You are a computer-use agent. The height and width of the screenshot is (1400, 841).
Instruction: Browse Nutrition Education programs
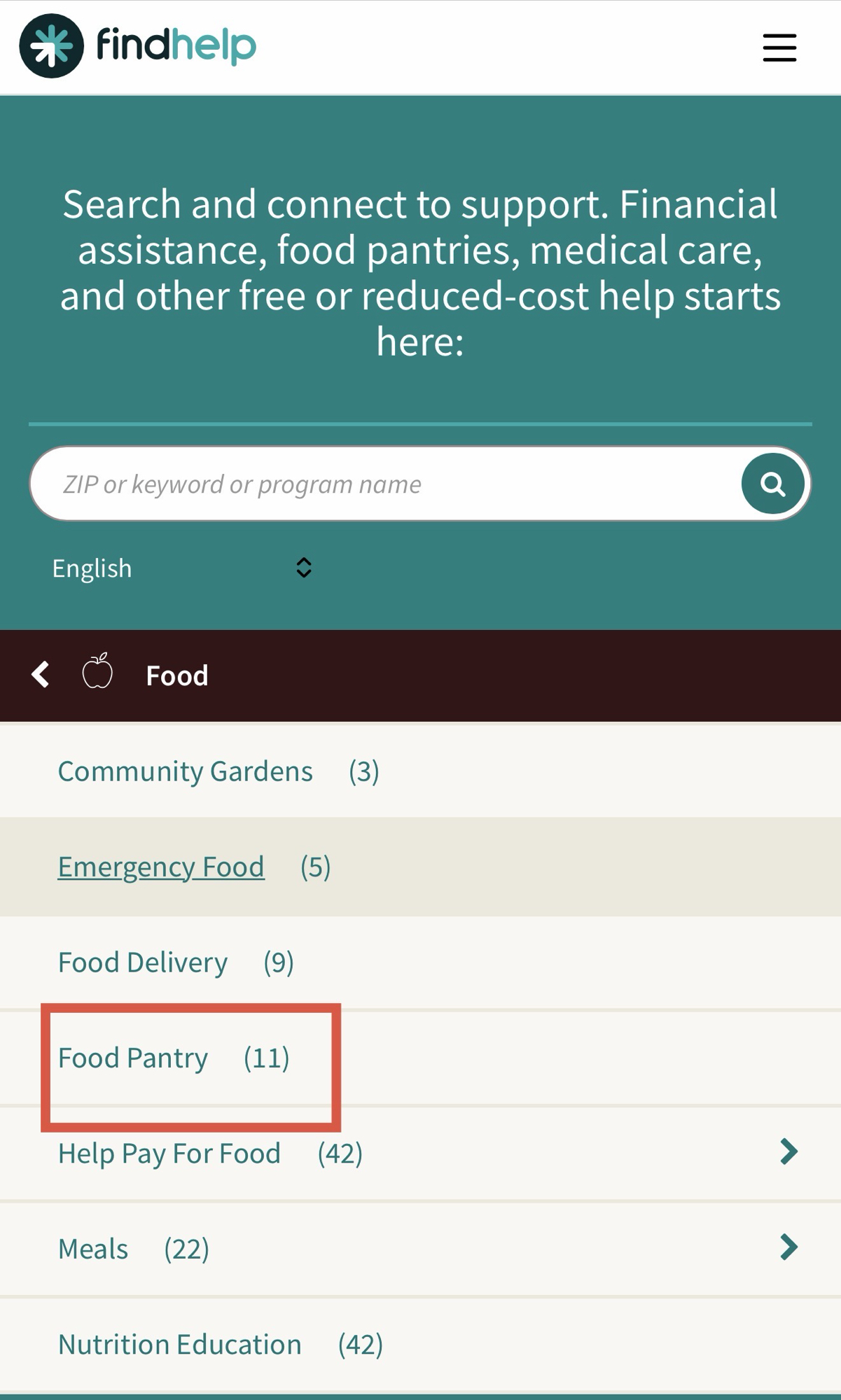pos(180,1344)
